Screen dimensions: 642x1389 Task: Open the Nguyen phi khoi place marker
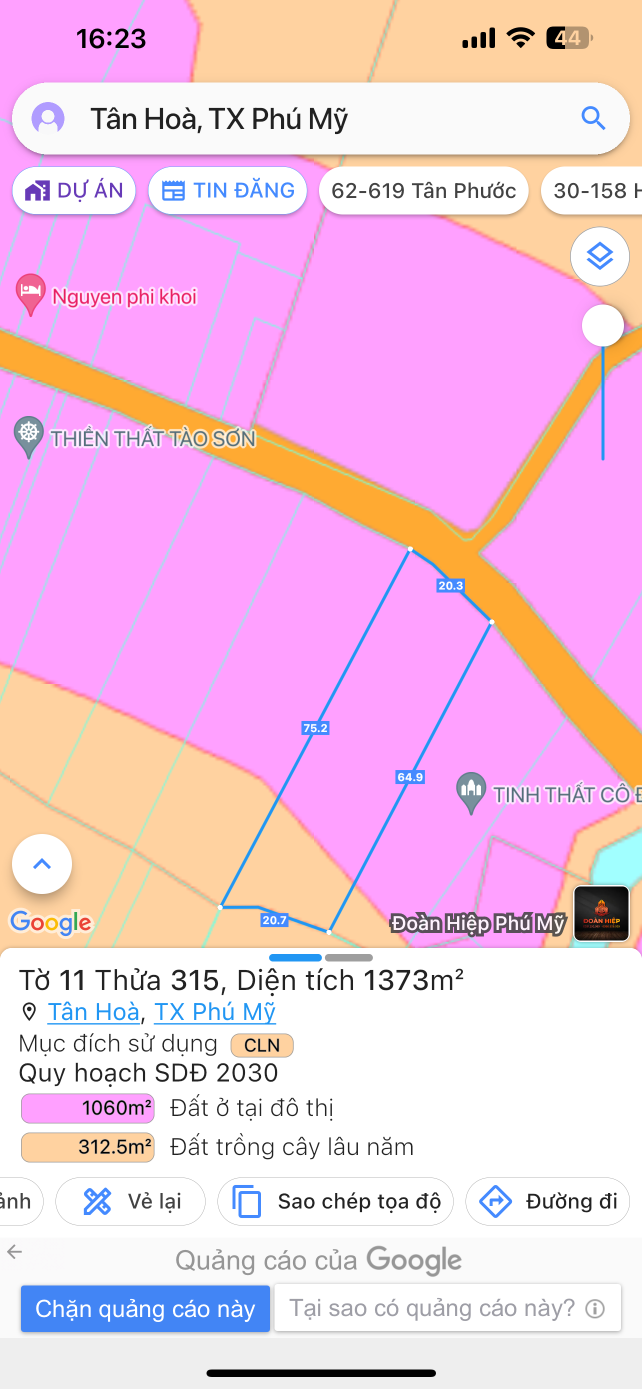click(31, 296)
